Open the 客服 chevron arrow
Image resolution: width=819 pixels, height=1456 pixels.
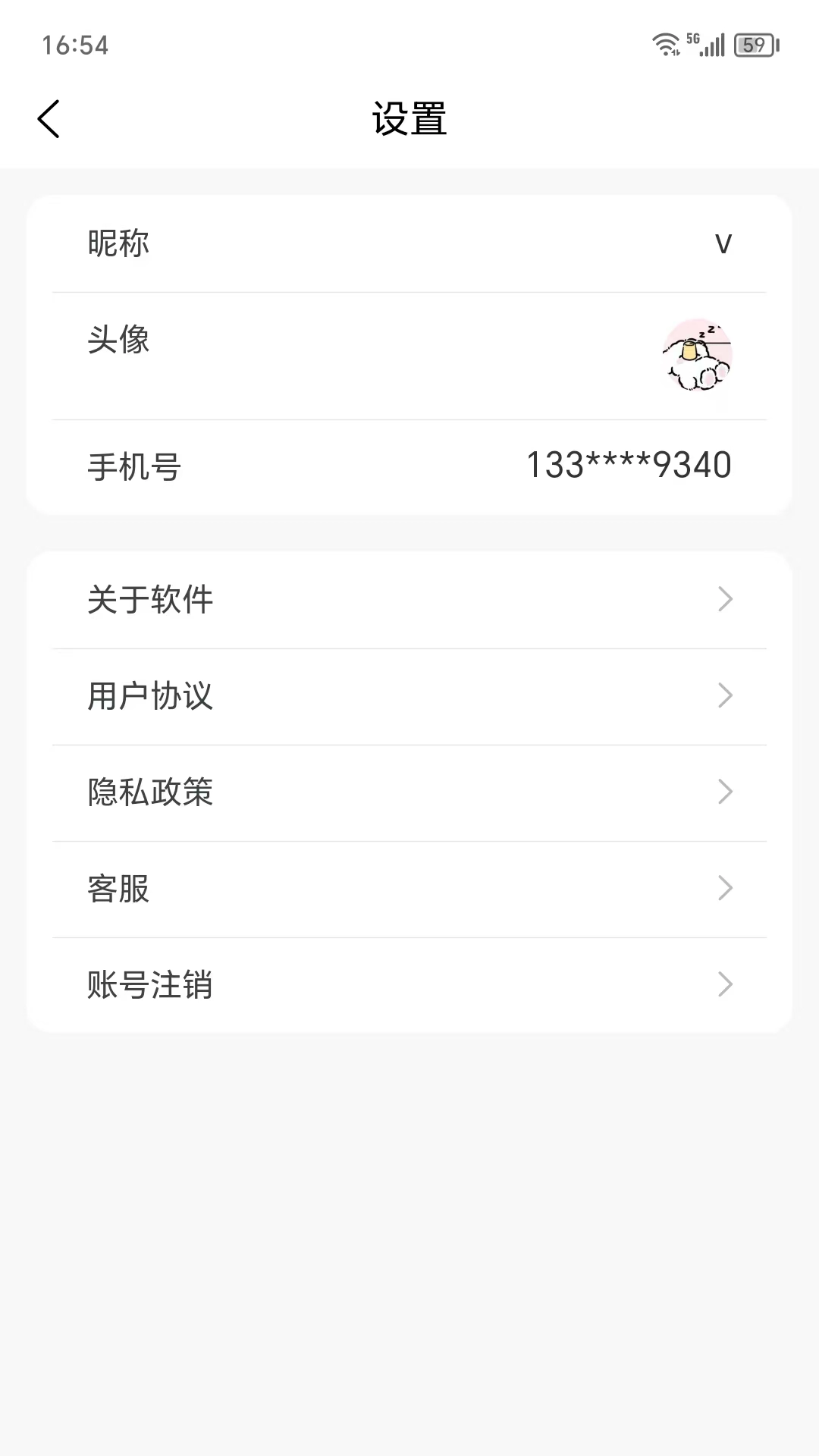point(726,889)
